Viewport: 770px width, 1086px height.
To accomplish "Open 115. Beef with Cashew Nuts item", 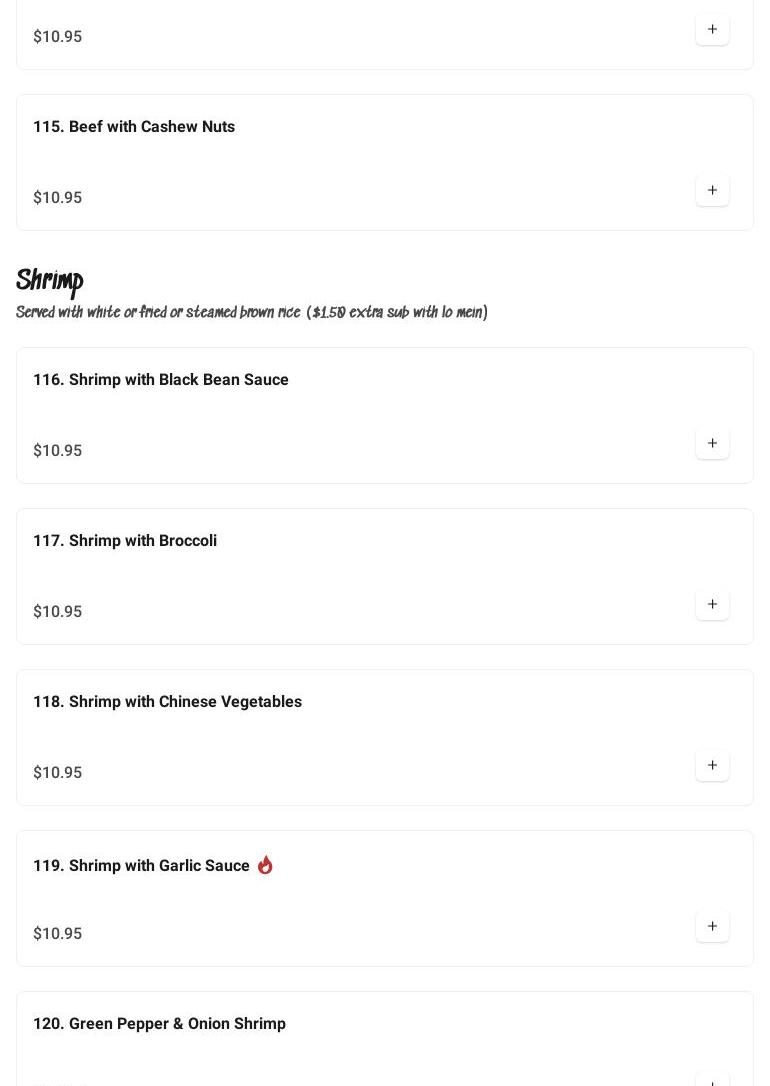I will (x=134, y=127).
